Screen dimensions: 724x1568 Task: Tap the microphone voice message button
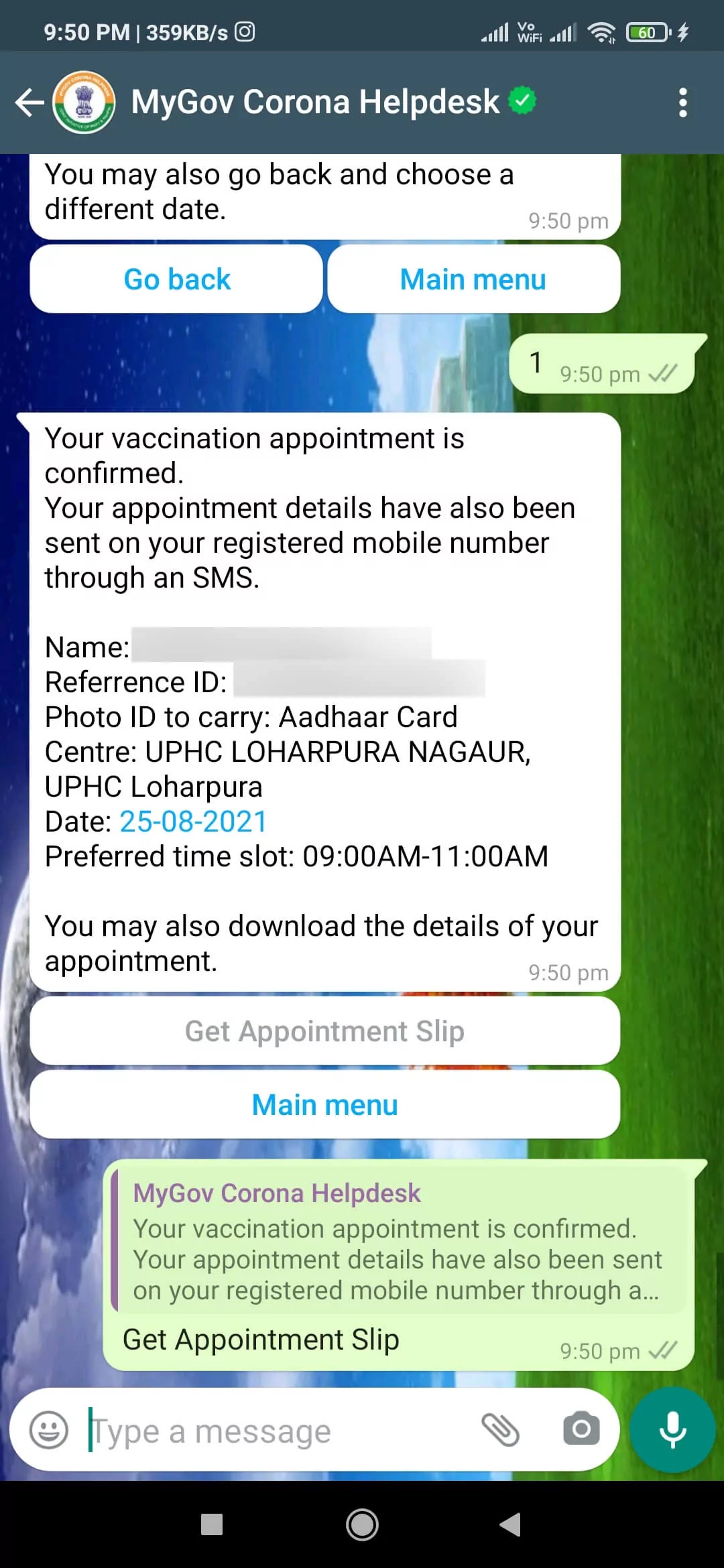click(672, 1429)
